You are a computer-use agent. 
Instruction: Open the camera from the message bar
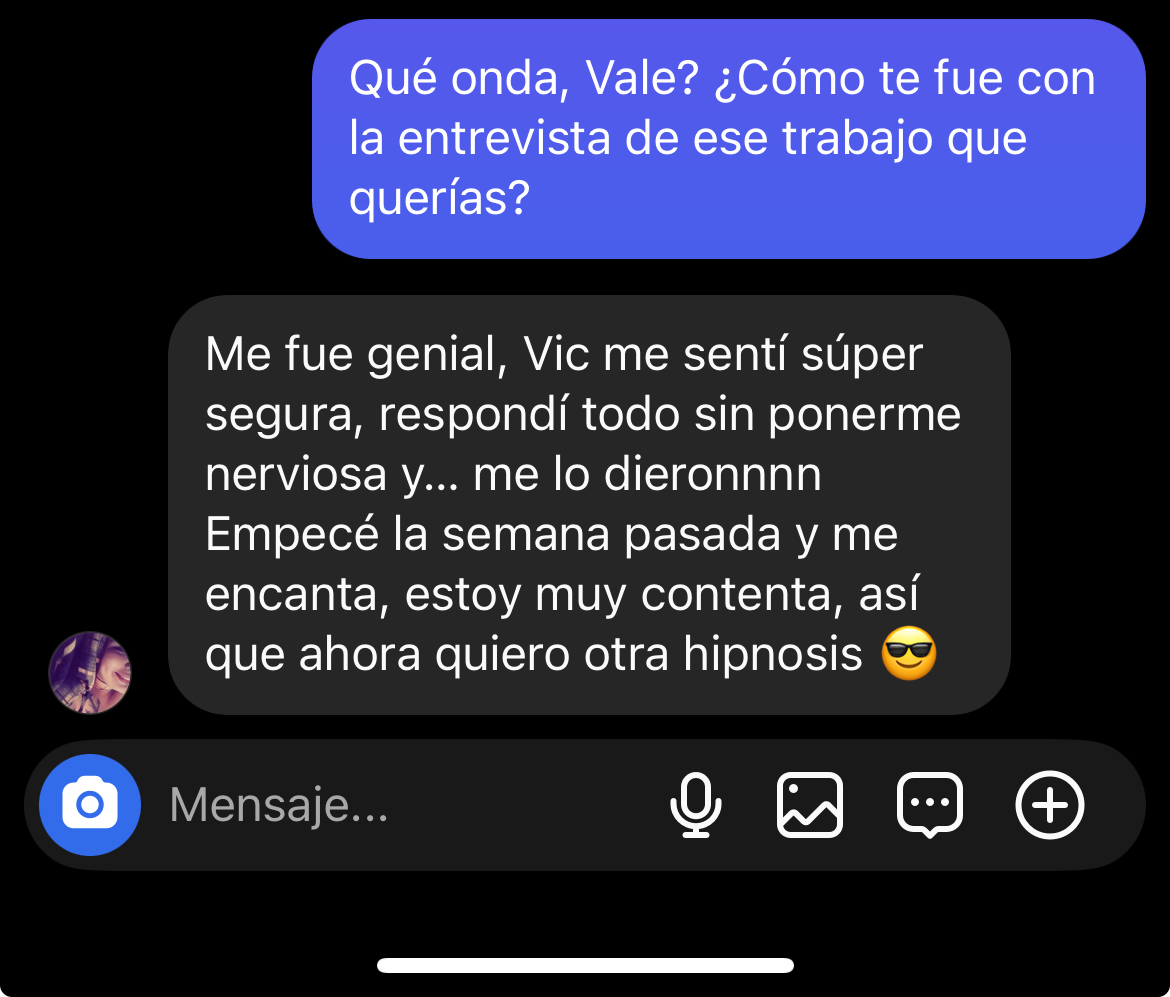tap(90, 805)
